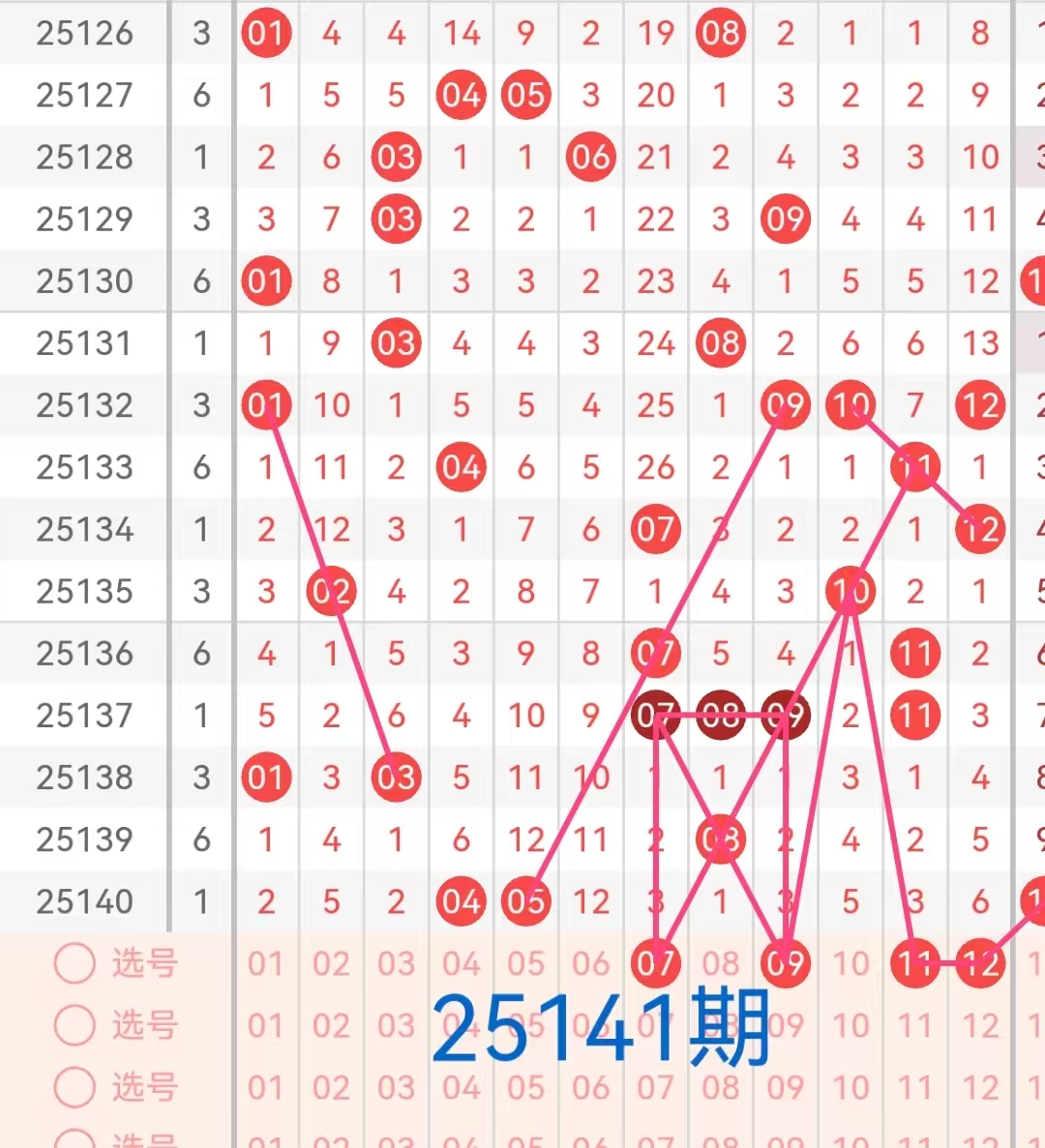Choose number 08 in the first 选号 row
Image resolution: width=1045 pixels, height=1148 pixels.
721,963
